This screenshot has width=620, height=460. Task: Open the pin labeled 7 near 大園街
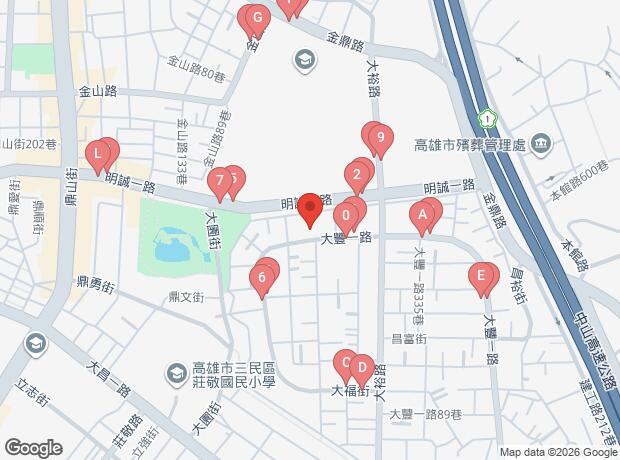220,182
